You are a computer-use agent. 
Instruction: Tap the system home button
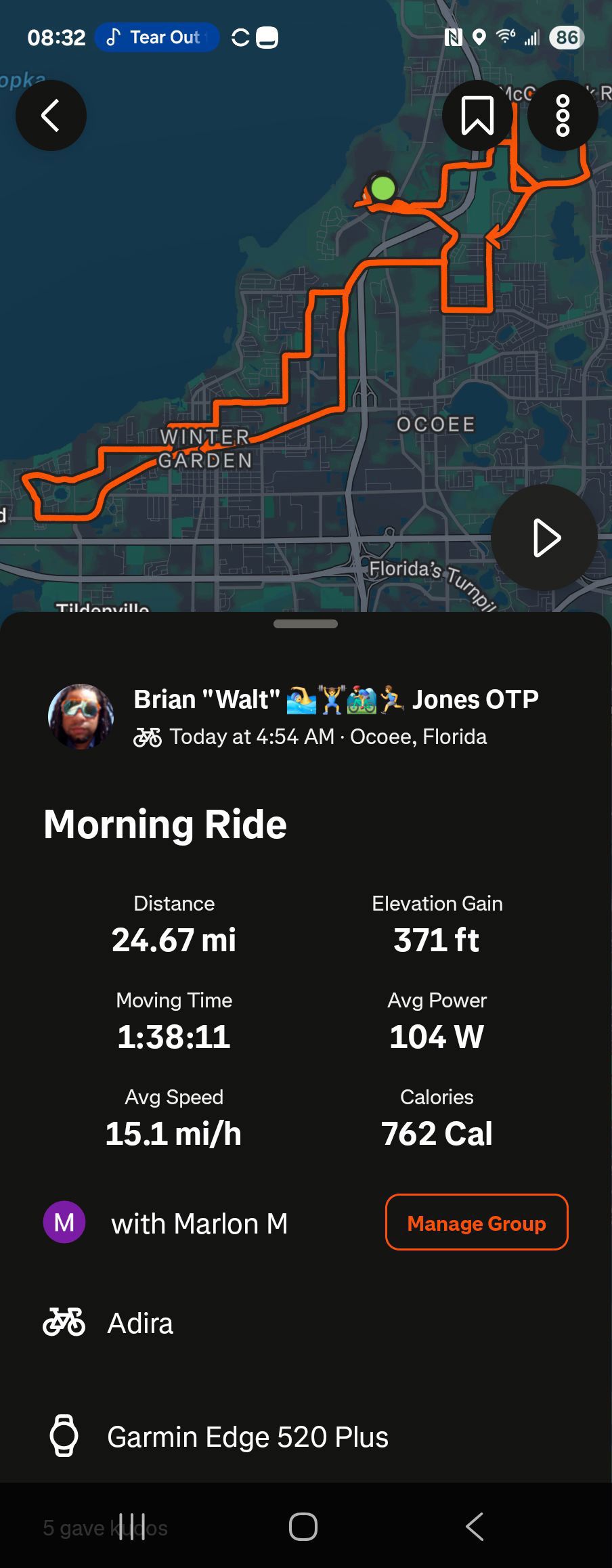pos(303,1527)
